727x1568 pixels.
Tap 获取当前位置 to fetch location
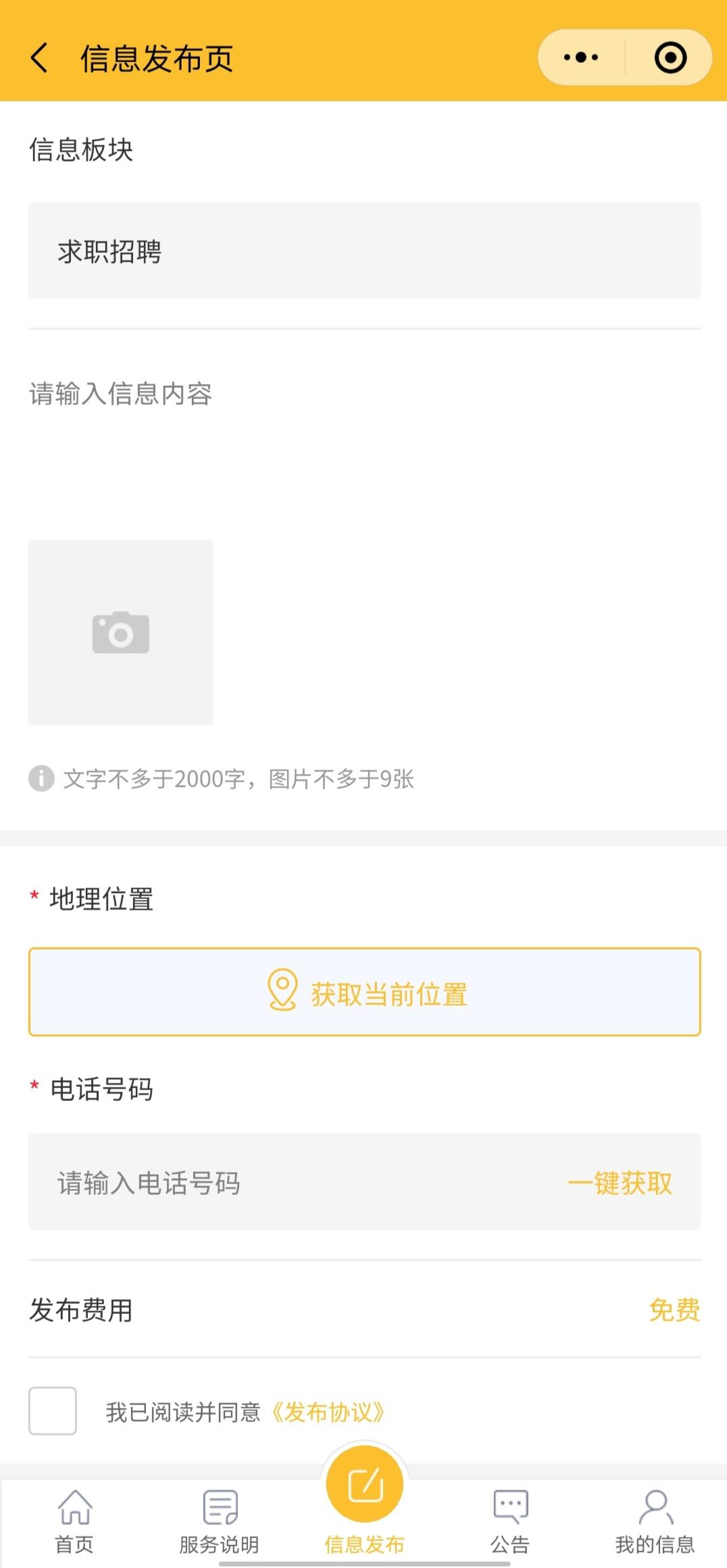tap(364, 992)
